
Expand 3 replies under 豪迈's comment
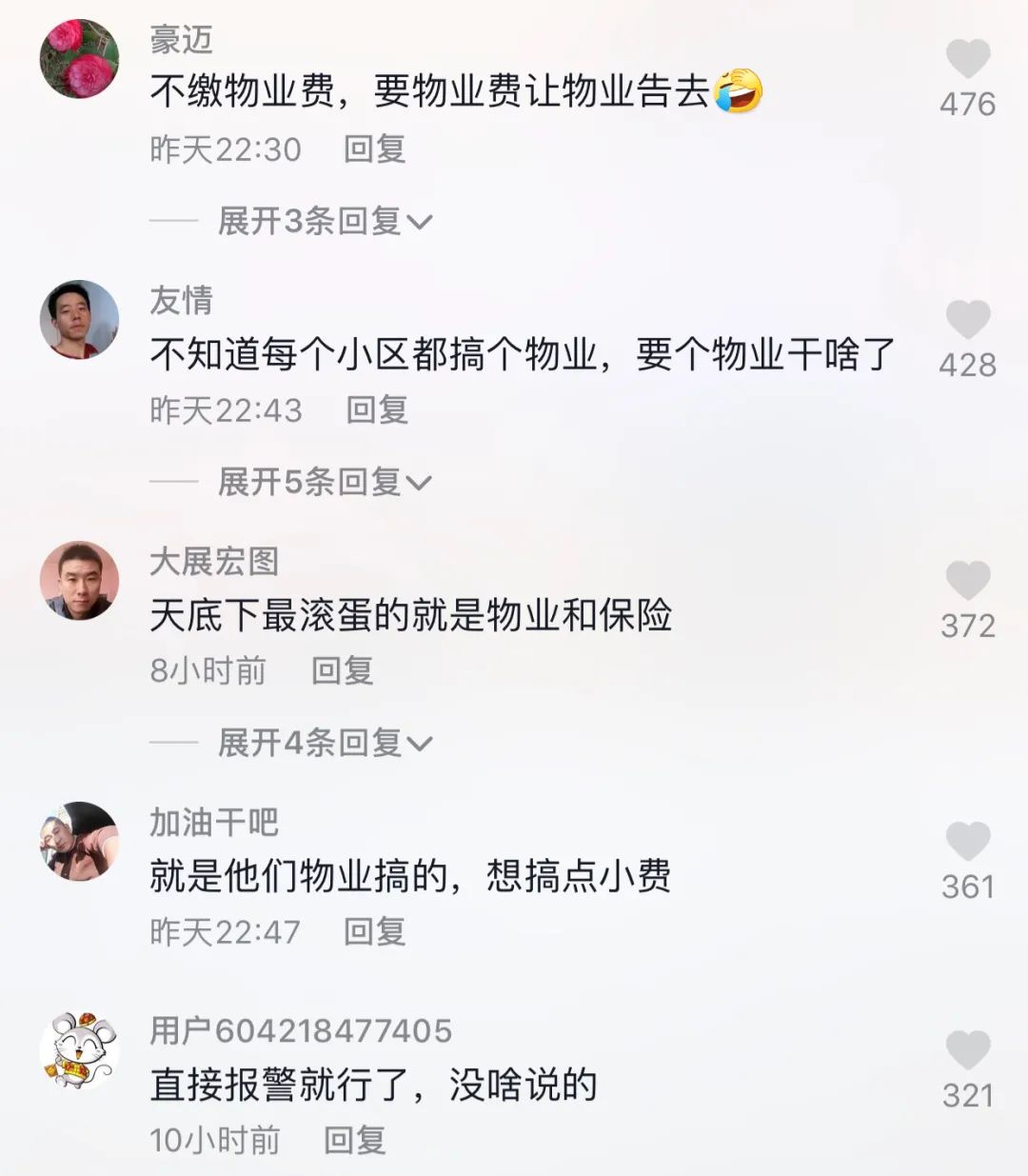(324, 221)
